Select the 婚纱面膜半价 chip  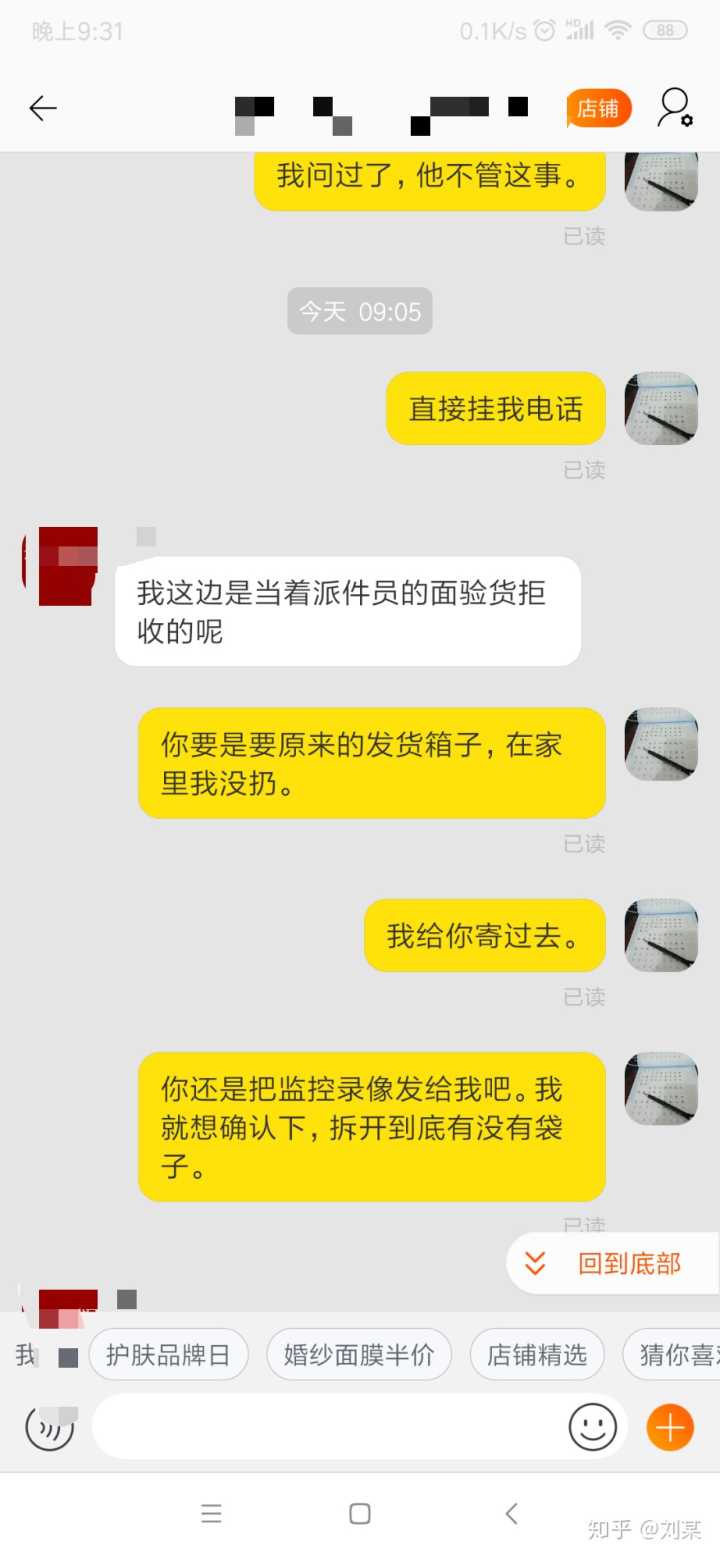point(359,1355)
